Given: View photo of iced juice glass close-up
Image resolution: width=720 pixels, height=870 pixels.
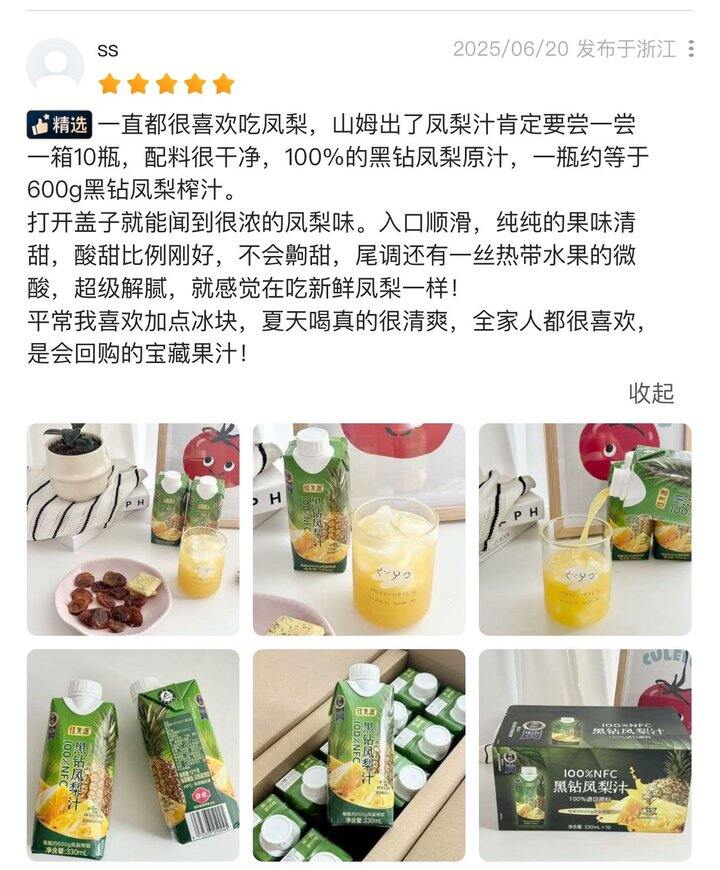Looking at the screenshot, I should pyautogui.click(x=359, y=529).
